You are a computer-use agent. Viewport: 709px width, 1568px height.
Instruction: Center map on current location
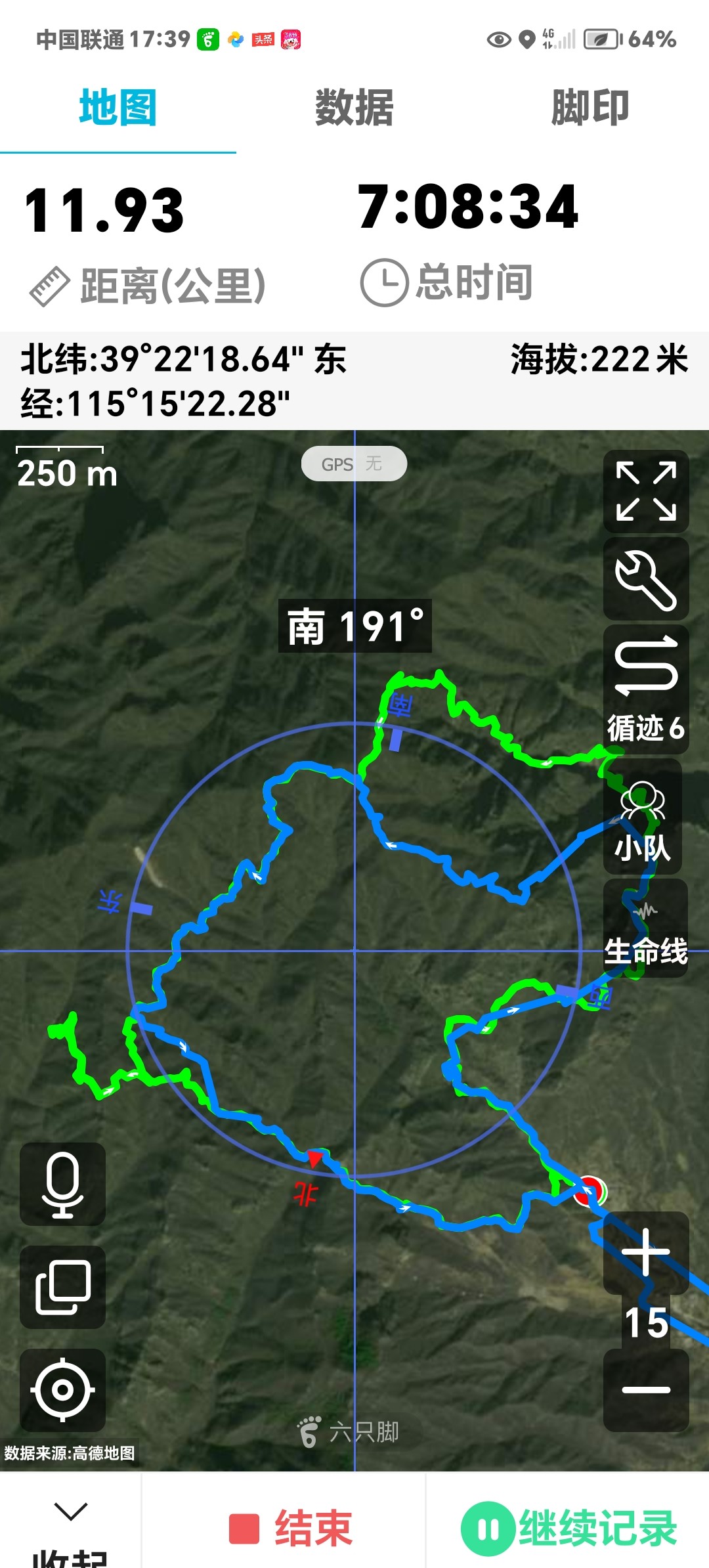pyautogui.click(x=62, y=1390)
